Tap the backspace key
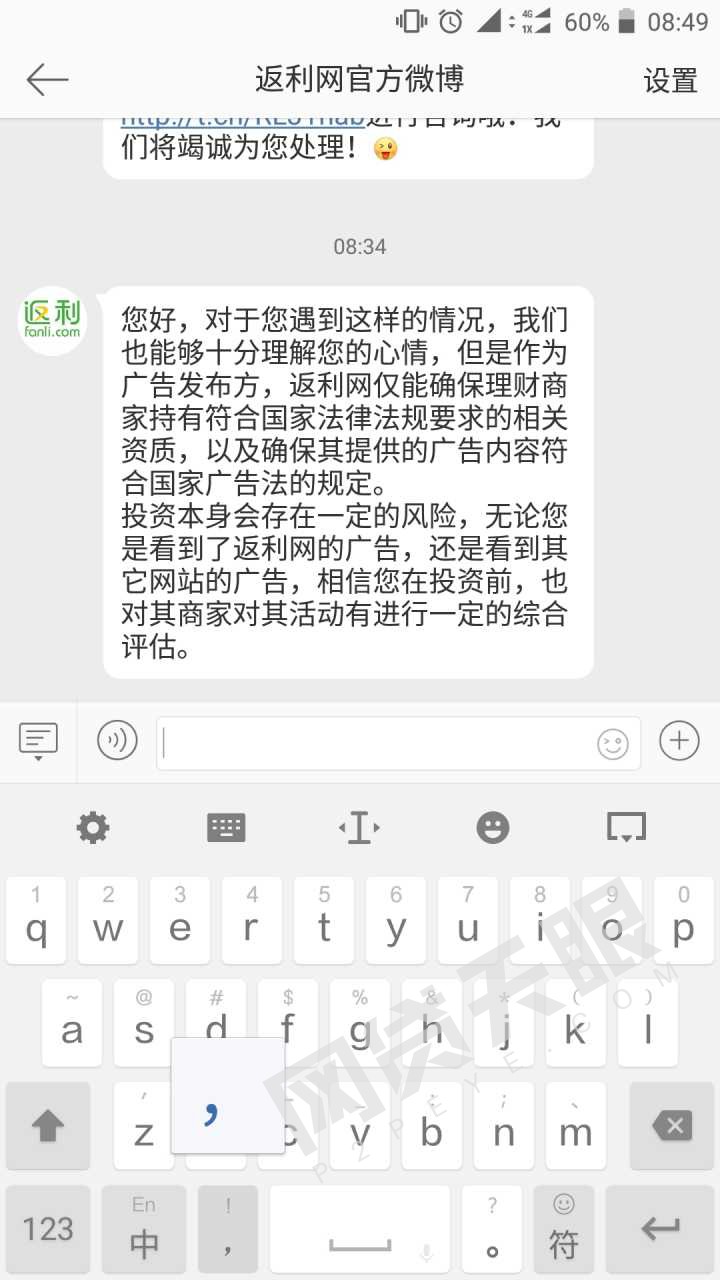The height and width of the screenshot is (1280, 720). 672,1126
